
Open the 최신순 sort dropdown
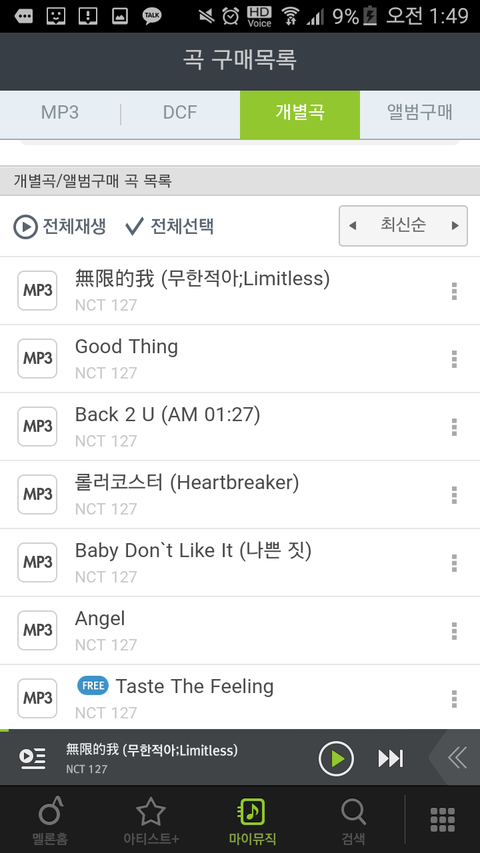403,226
